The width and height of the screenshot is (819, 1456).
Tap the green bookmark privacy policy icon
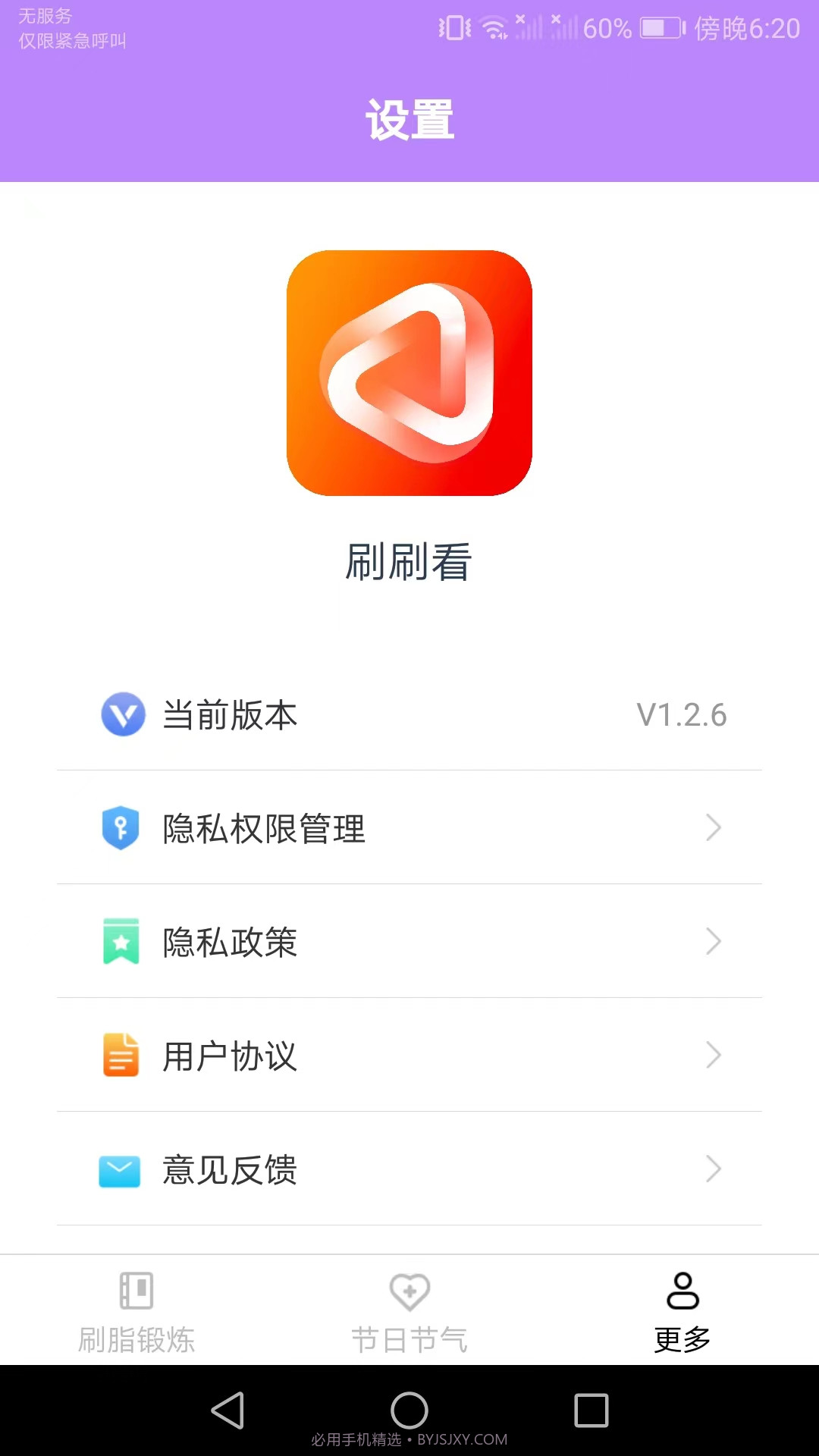(x=121, y=942)
